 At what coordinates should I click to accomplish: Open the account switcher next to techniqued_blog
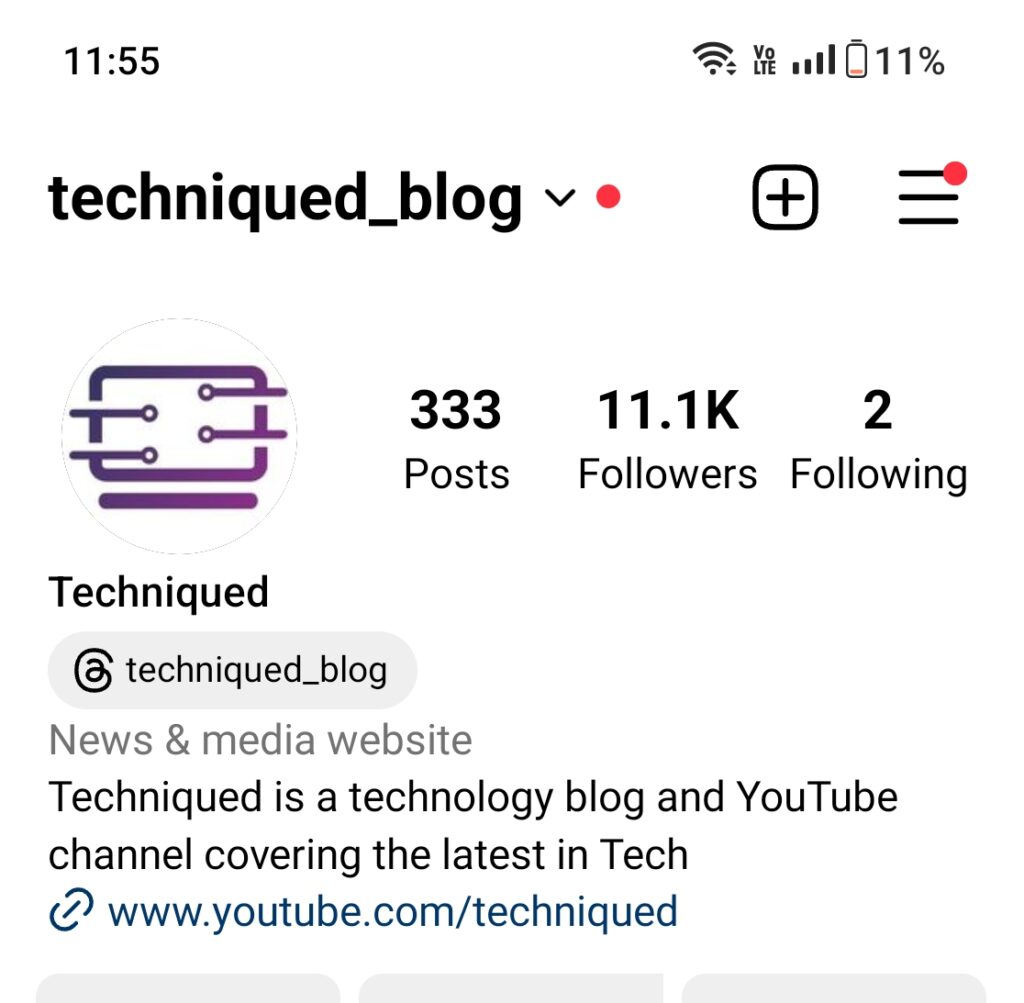point(560,198)
